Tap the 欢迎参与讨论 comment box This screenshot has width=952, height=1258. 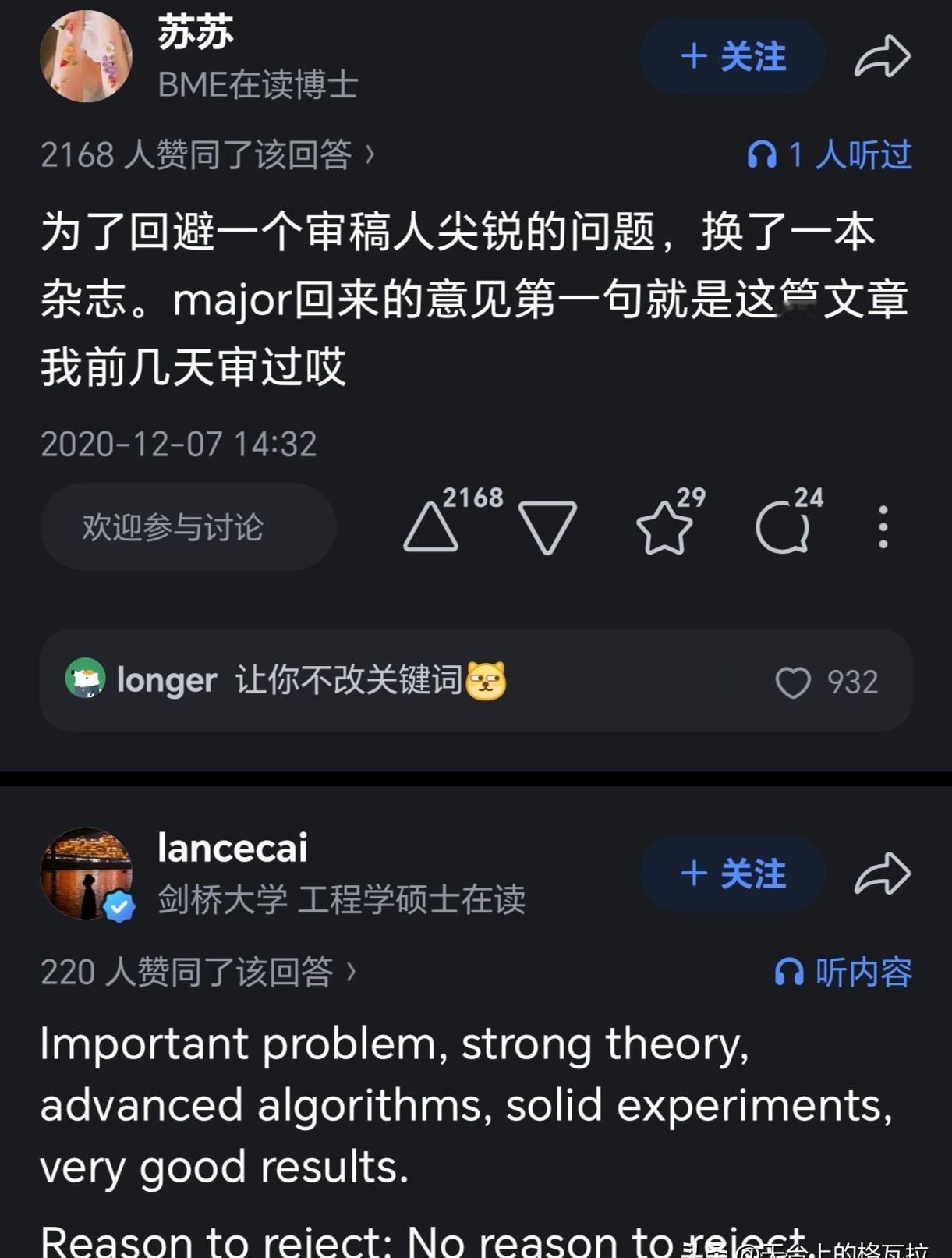(x=188, y=528)
